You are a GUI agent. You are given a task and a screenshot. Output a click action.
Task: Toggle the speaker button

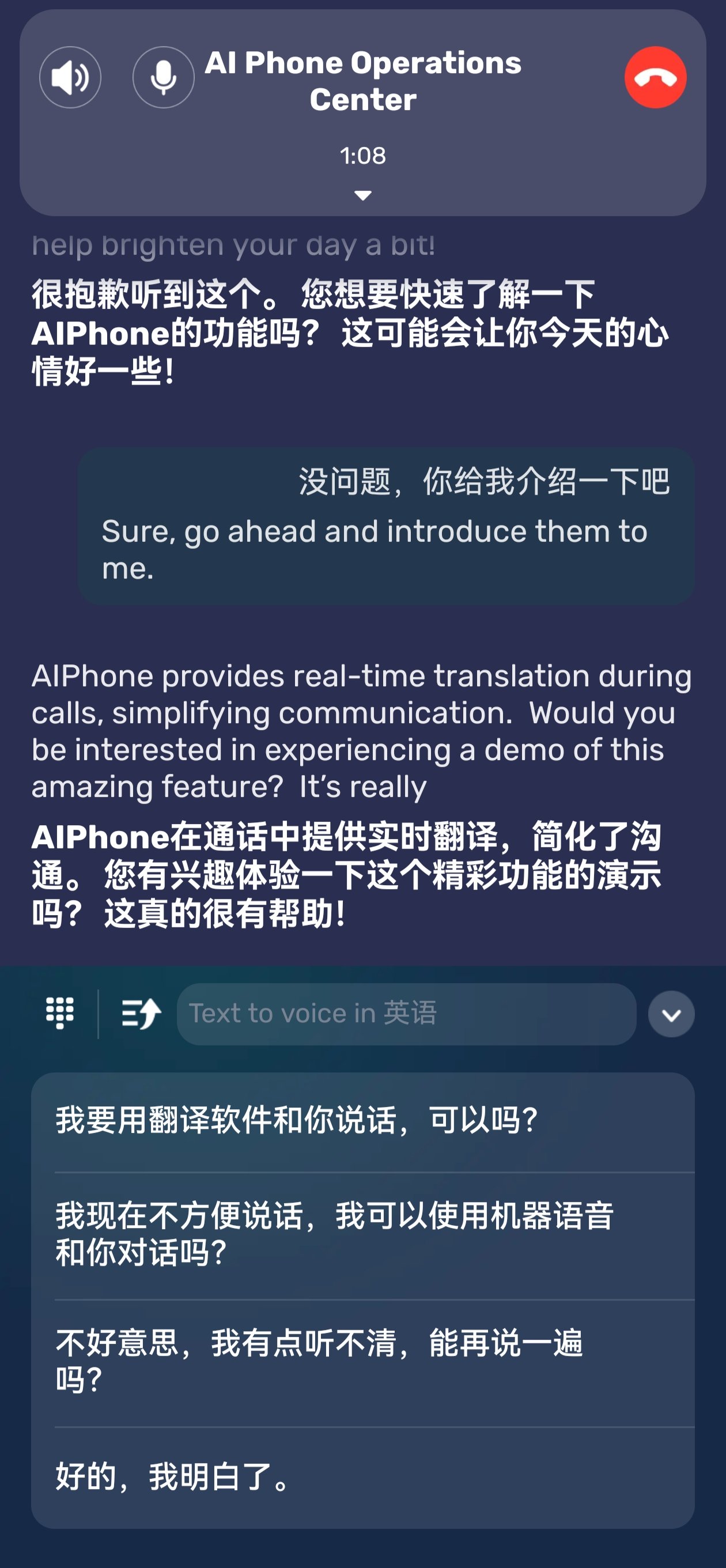[x=70, y=77]
